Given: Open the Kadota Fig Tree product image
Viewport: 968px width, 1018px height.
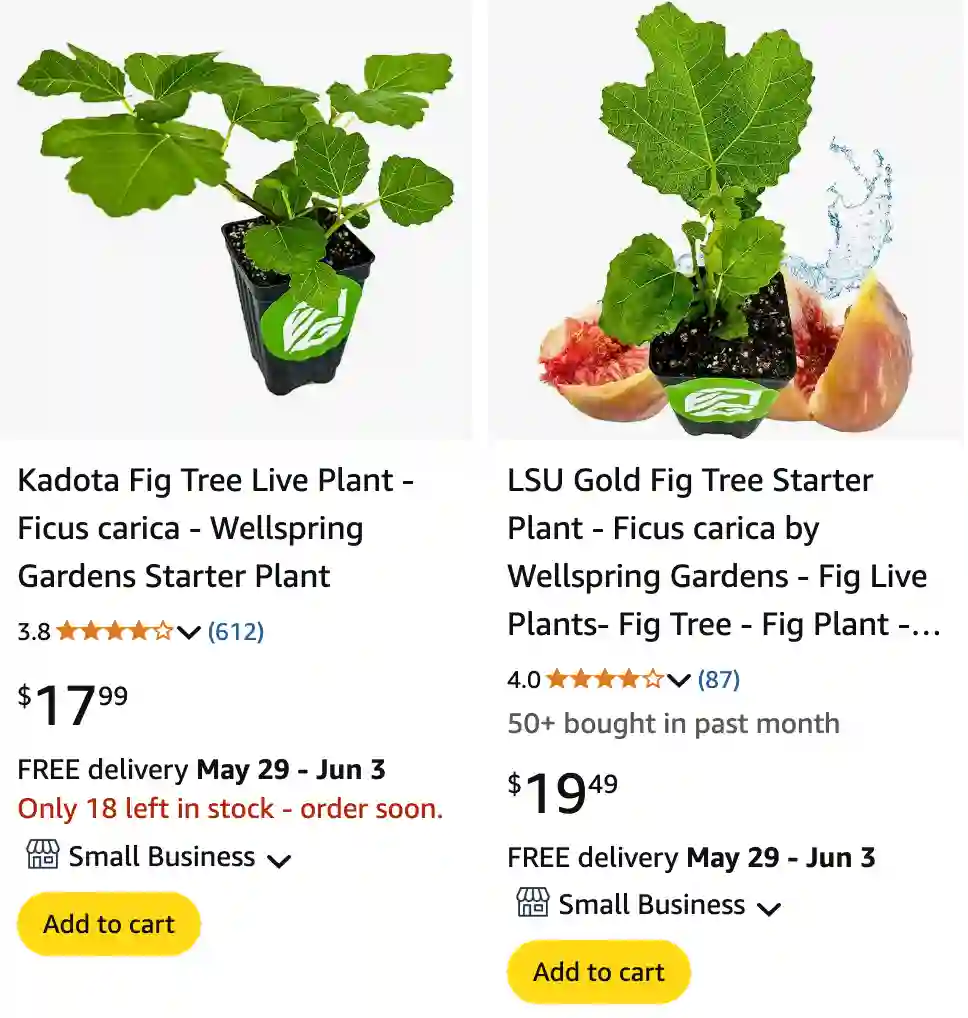Looking at the screenshot, I should click(x=236, y=220).
